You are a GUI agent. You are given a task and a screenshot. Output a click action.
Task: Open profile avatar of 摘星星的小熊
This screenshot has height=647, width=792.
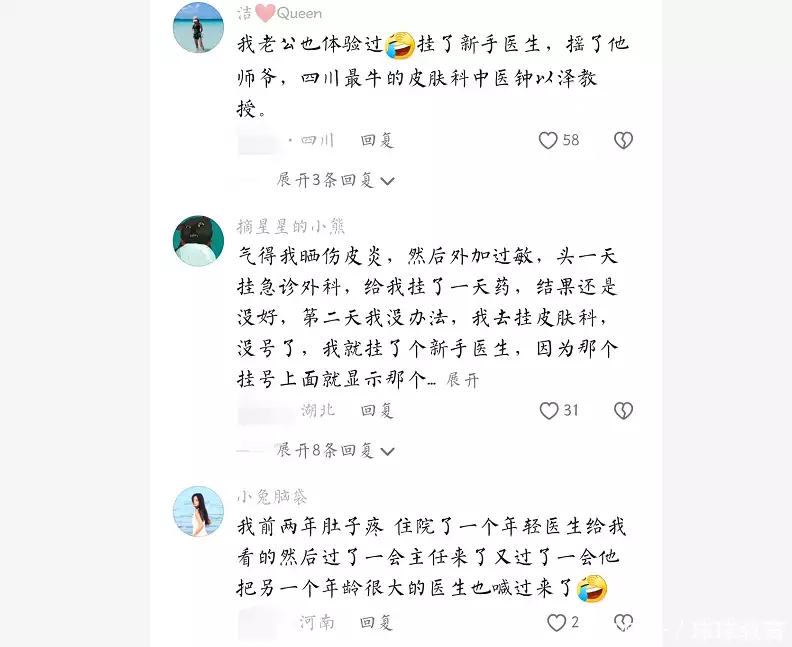198,241
